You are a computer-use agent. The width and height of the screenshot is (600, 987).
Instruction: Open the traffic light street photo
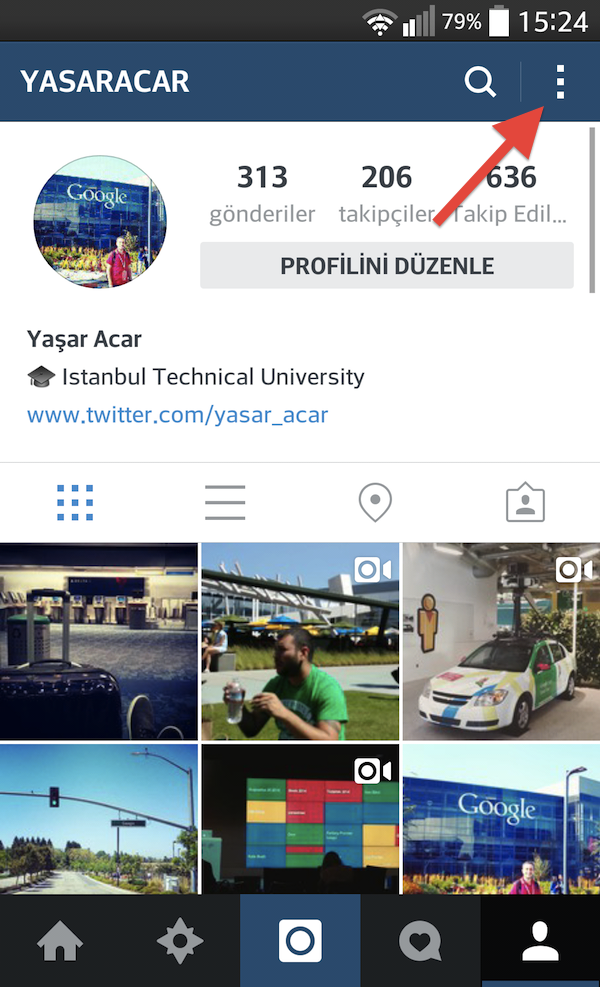[x=99, y=819]
